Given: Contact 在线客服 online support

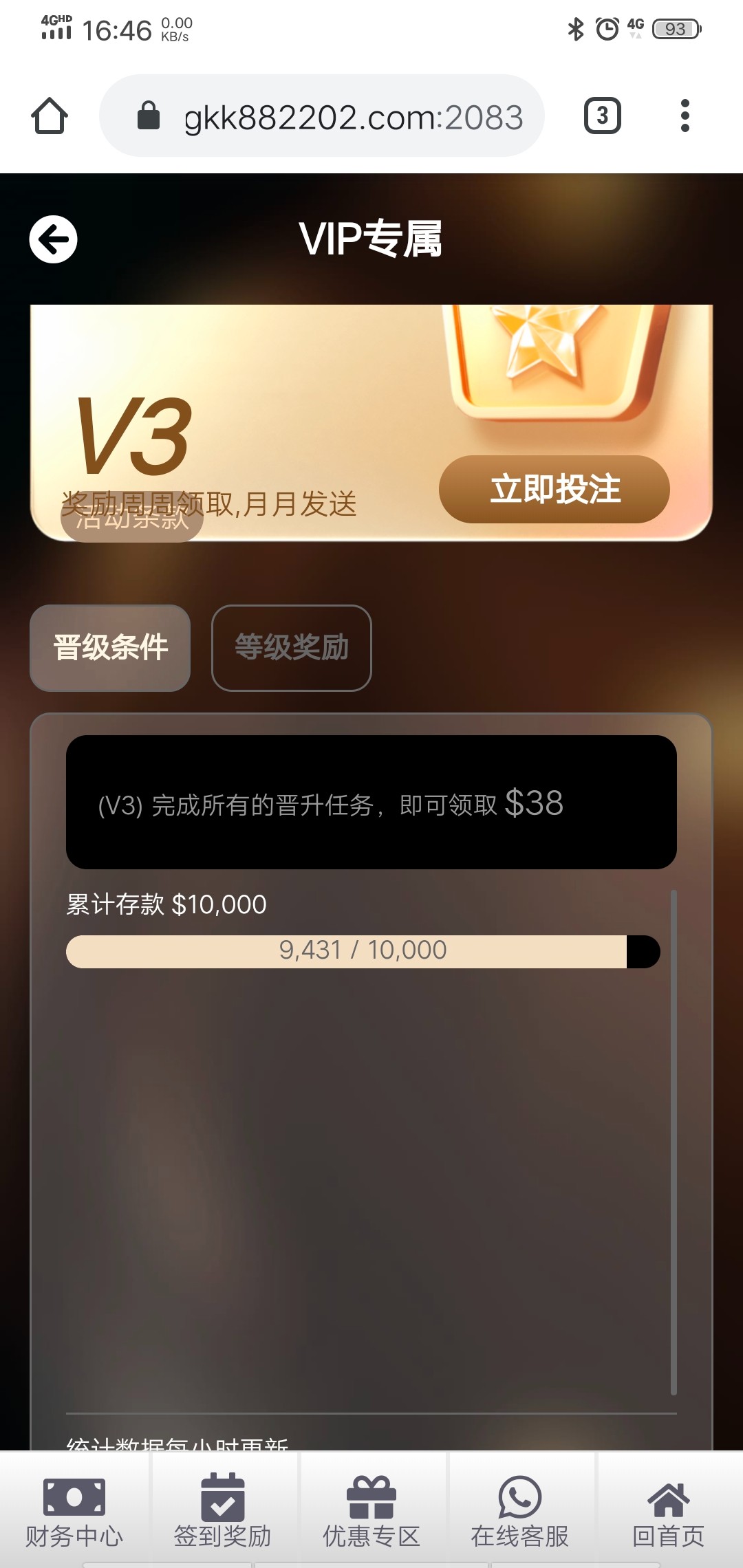Looking at the screenshot, I should (x=519, y=1510).
